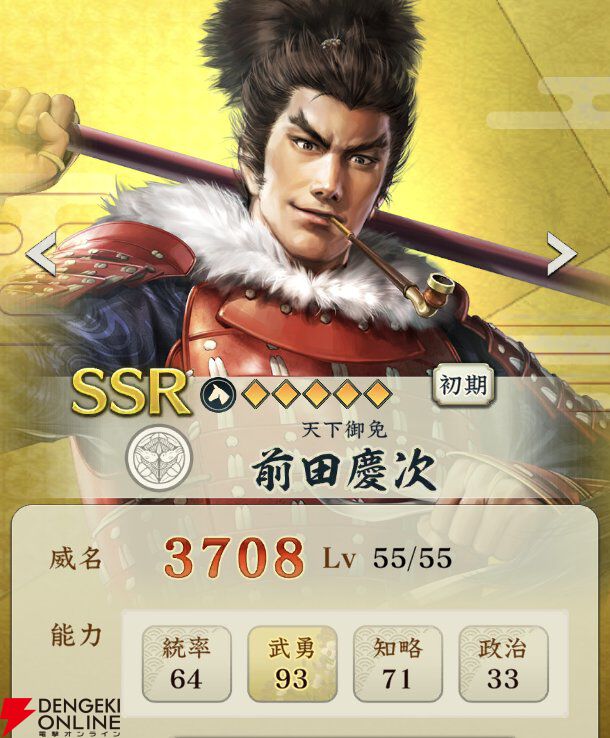Viewport: 610px width, 738px height.
Task: Go to the next officer with right arrow
Action: (561, 255)
